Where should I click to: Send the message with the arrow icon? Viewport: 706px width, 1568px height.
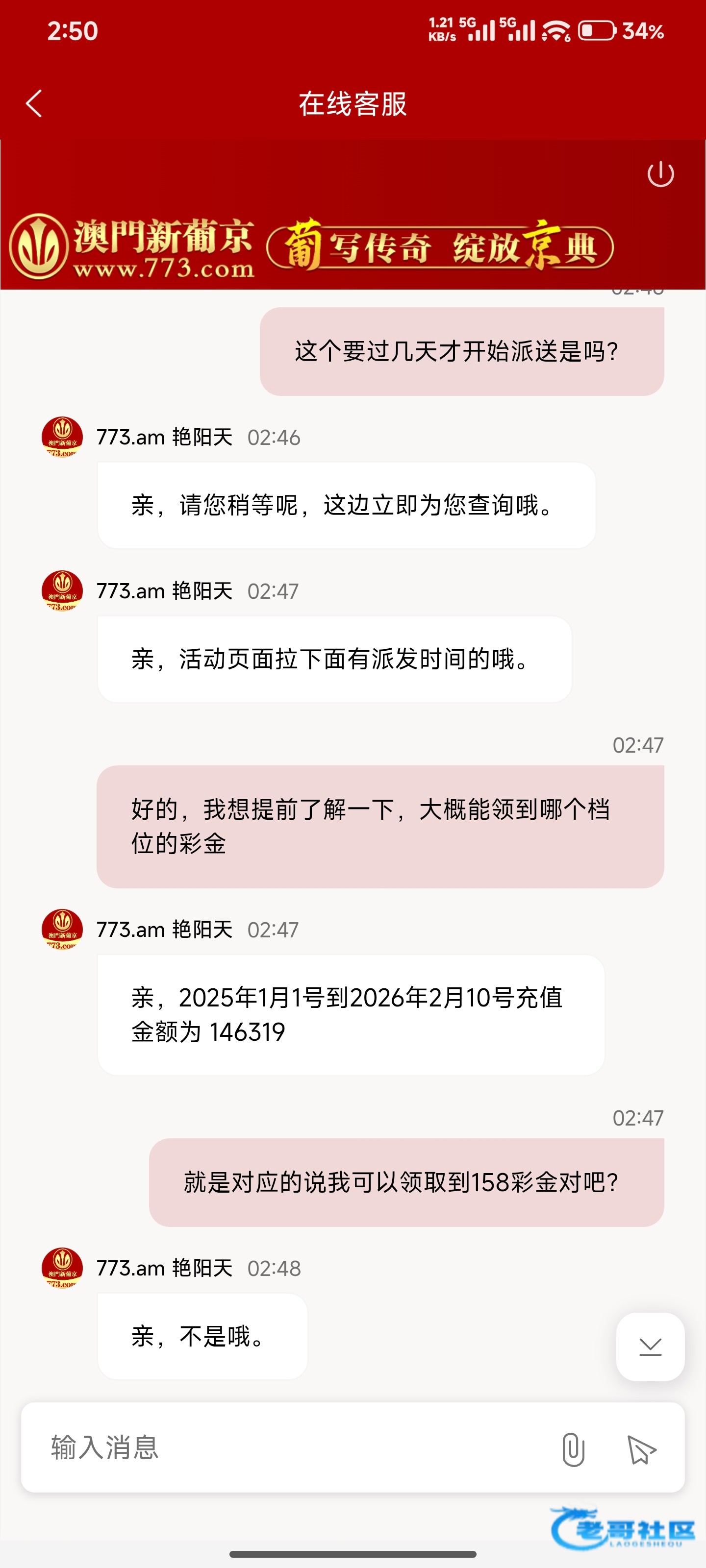pos(641,1449)
